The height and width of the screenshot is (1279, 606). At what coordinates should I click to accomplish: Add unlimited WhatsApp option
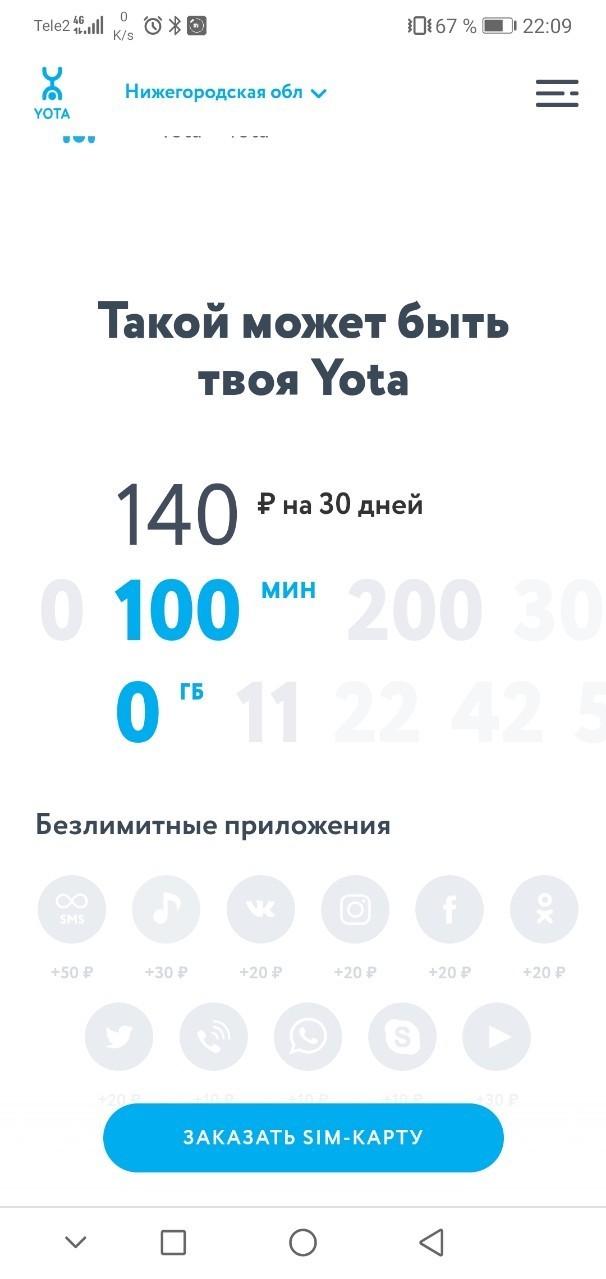click(308, 1037)
